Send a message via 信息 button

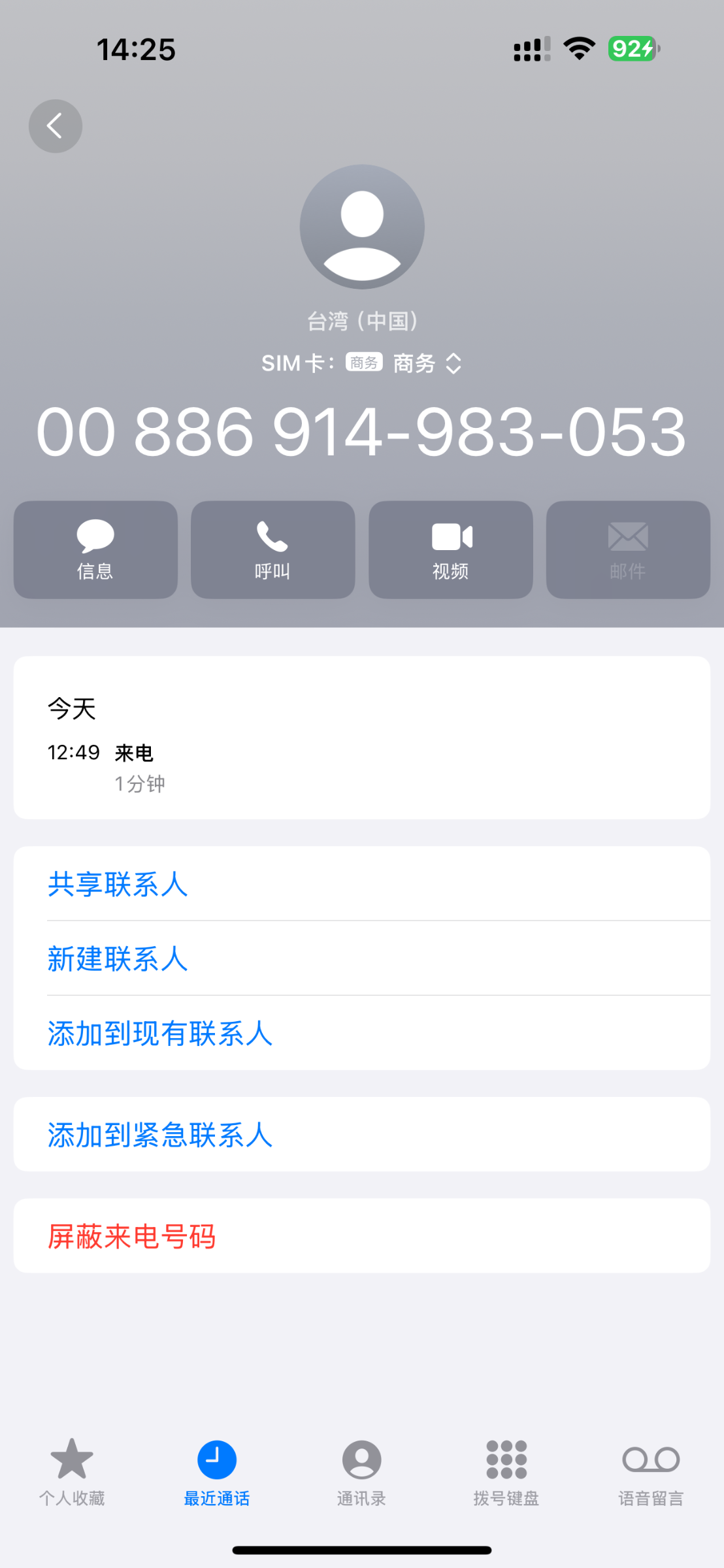point(95,549)
